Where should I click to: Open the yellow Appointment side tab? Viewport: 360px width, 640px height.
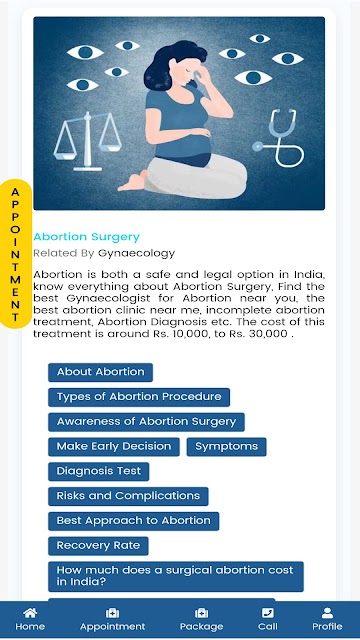click(x=16, y=253)
